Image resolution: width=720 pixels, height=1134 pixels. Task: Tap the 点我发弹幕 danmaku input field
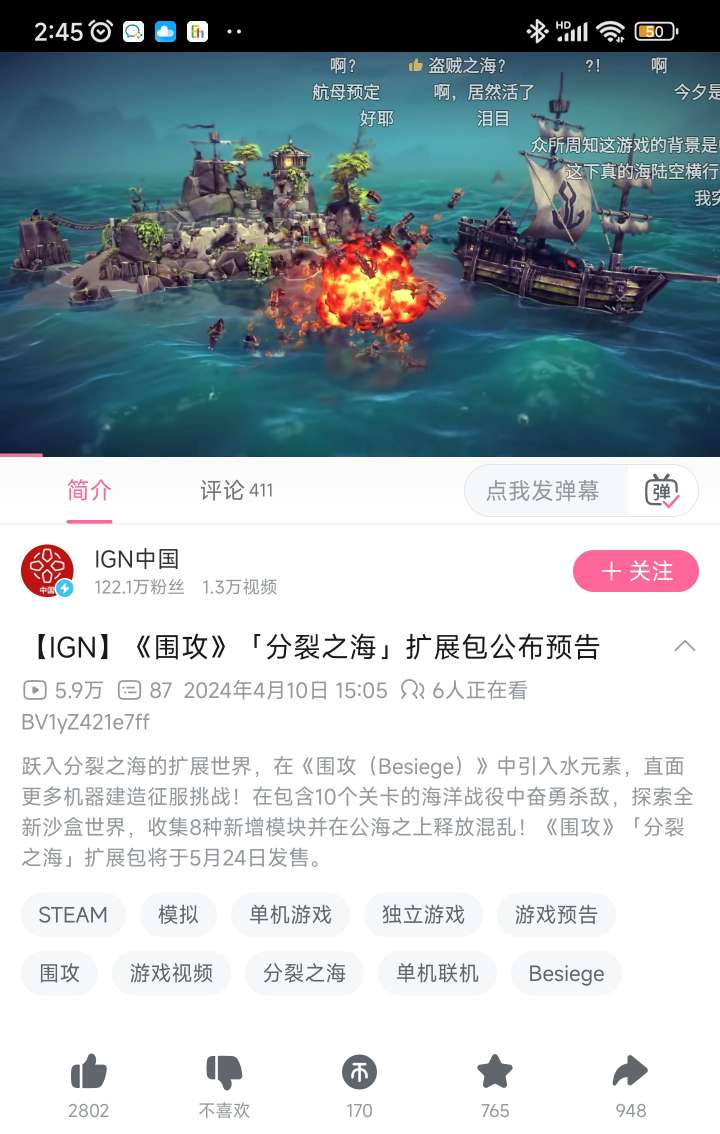(x=544, y=491)
